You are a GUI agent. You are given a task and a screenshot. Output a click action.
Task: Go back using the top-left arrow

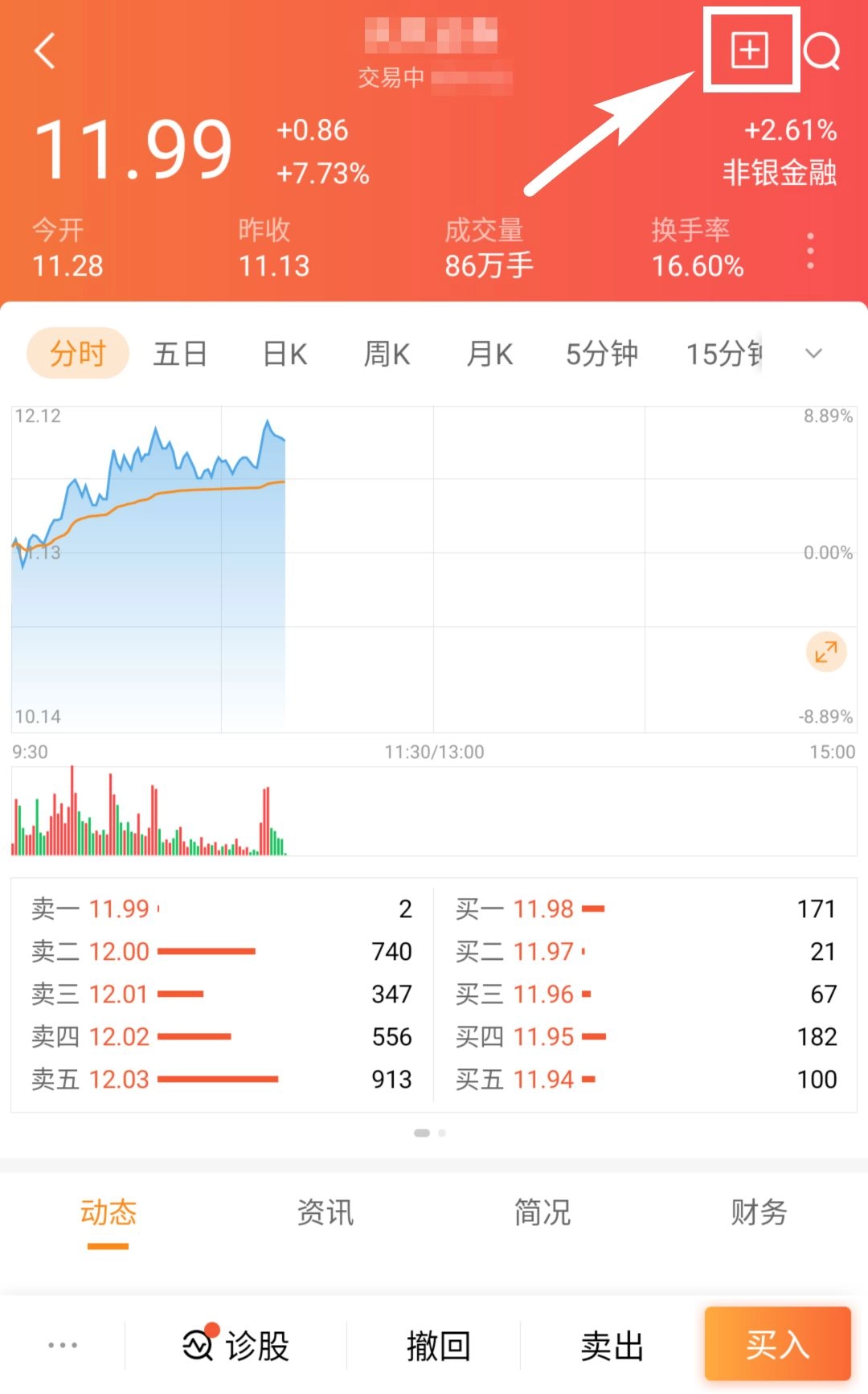[46, 51]
